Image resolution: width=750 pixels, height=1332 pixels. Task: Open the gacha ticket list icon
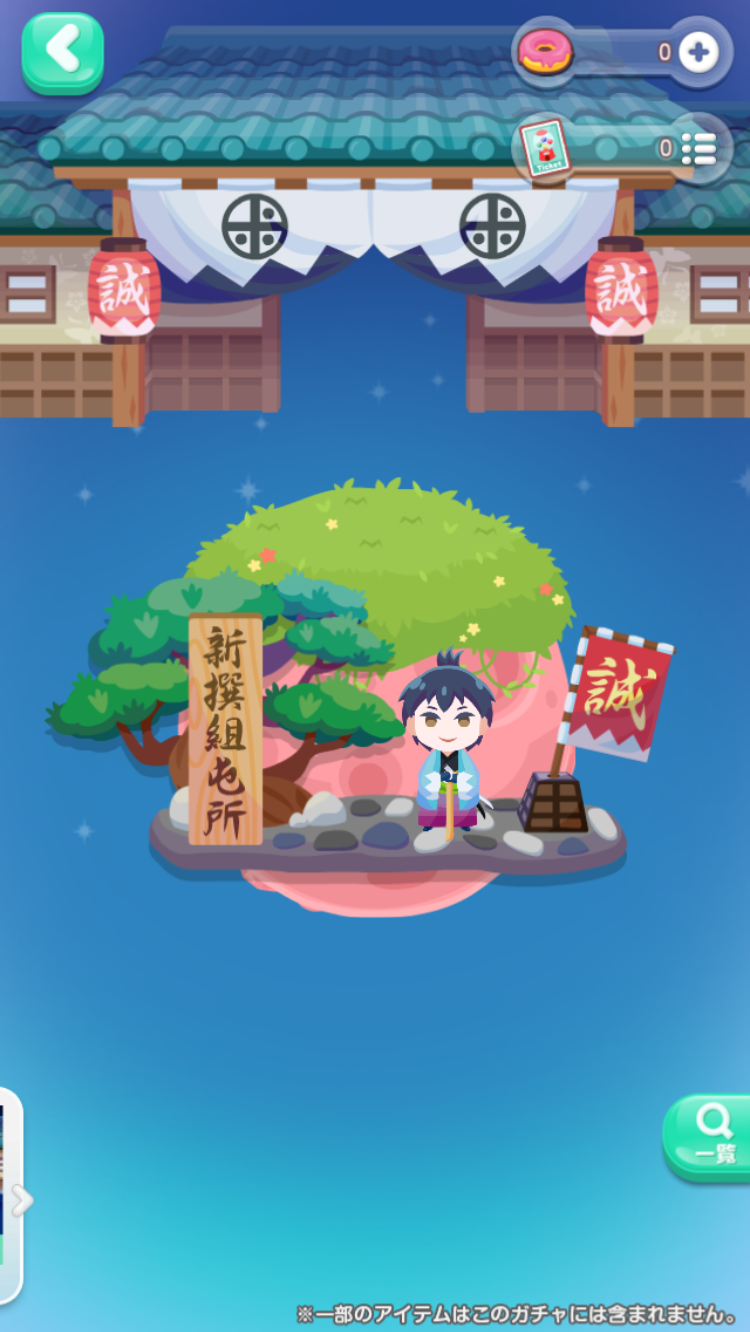tap(698, 149)
